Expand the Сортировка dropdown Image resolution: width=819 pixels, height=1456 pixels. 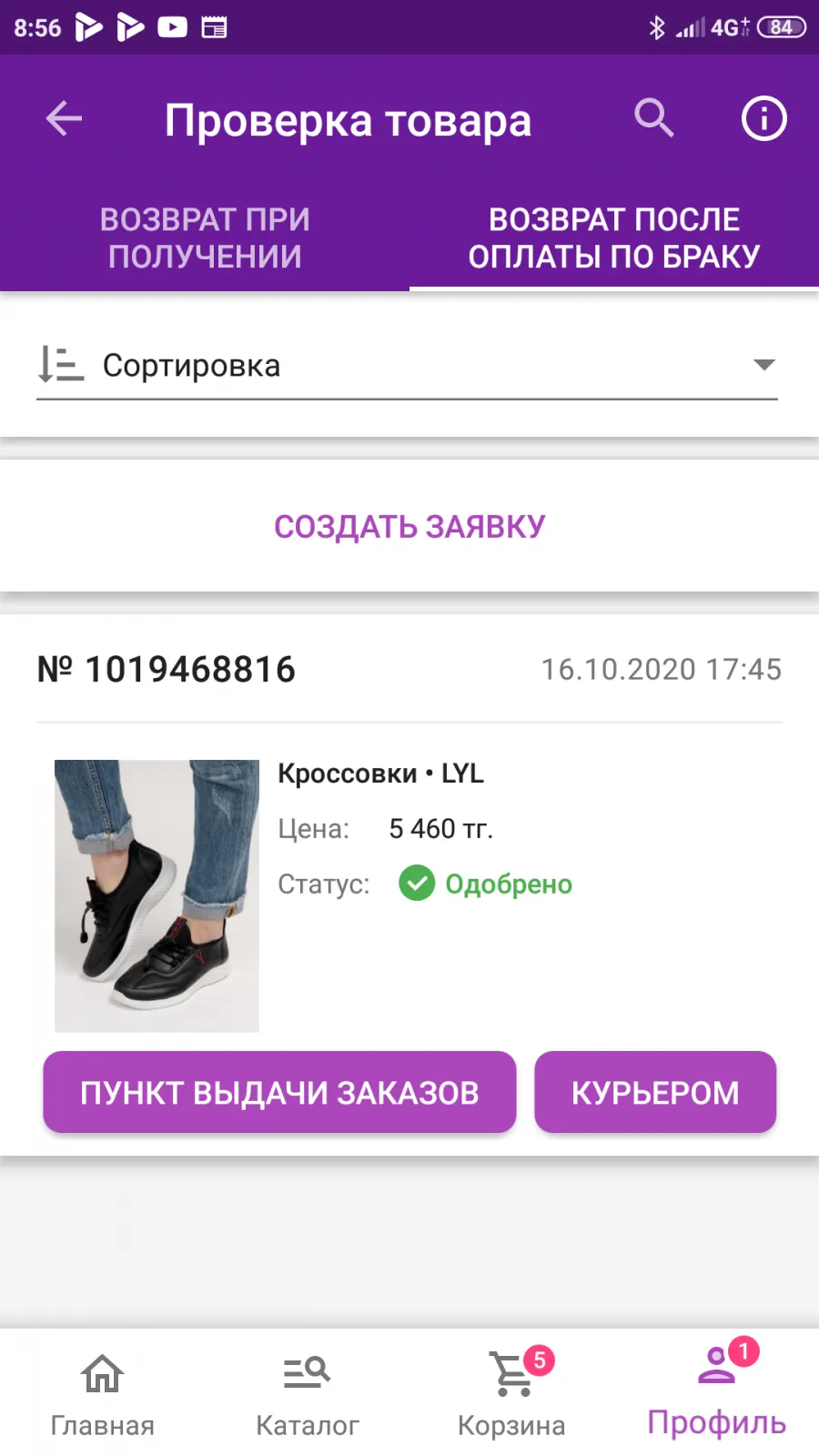coord(407,366)
